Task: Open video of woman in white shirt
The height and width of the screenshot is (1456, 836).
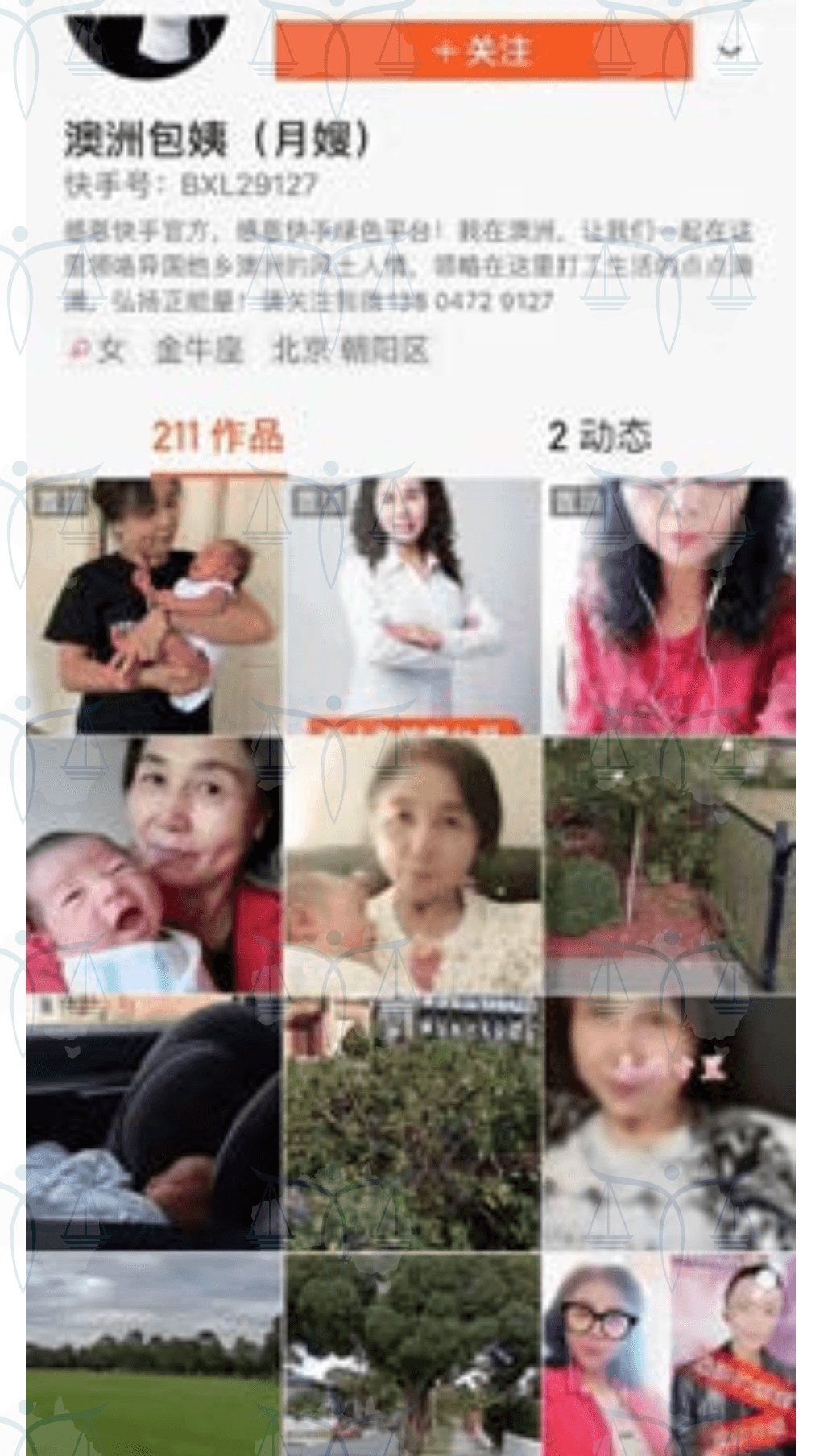Action: pyautogui.click(x=413, y=606)
